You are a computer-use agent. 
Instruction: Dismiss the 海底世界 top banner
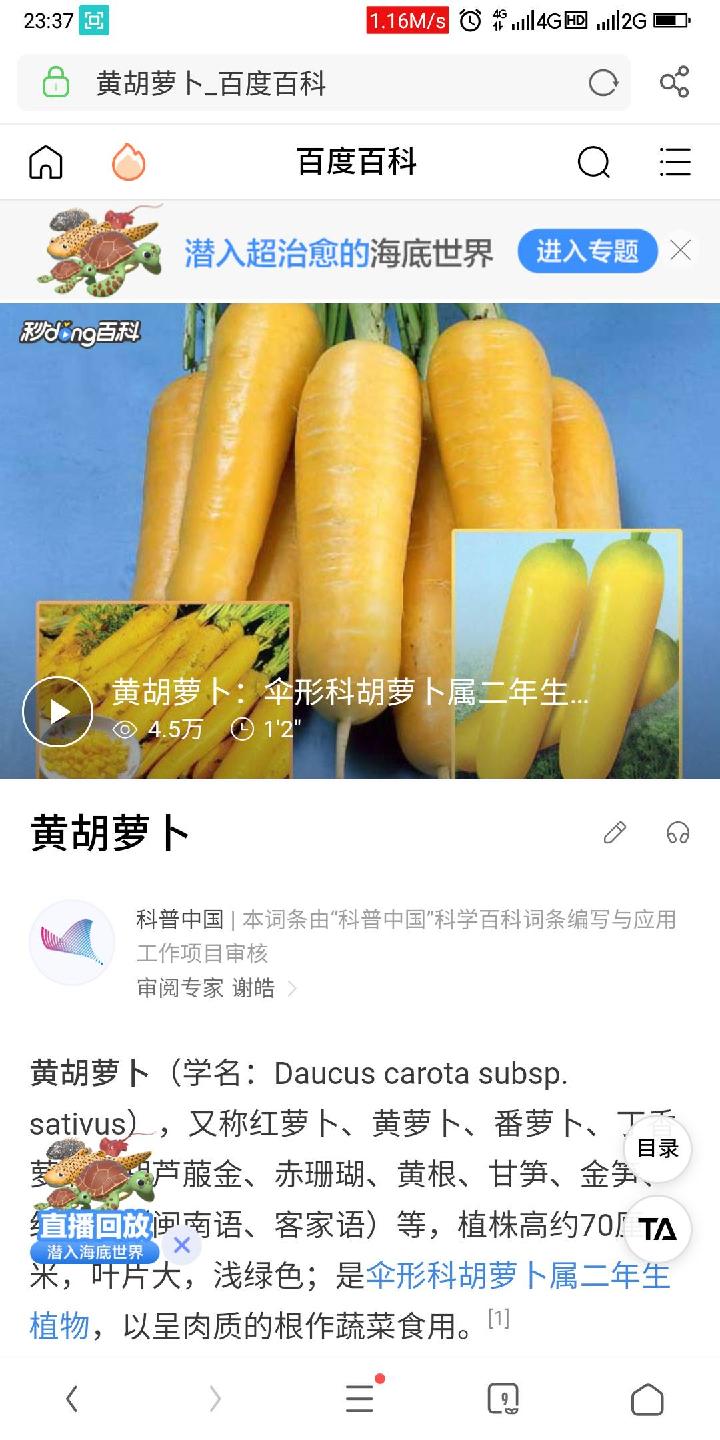pos(681,251)
